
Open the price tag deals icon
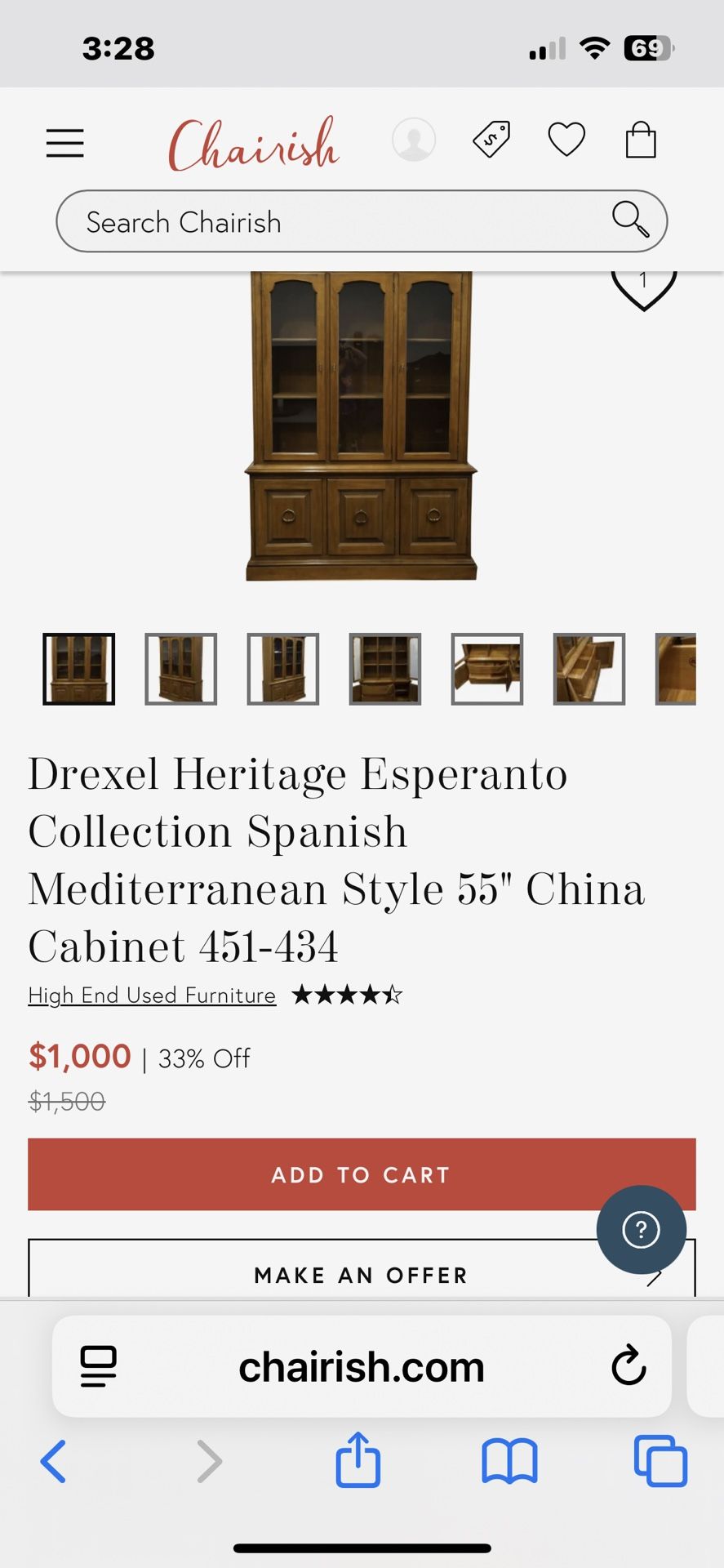tap(491, 140)
